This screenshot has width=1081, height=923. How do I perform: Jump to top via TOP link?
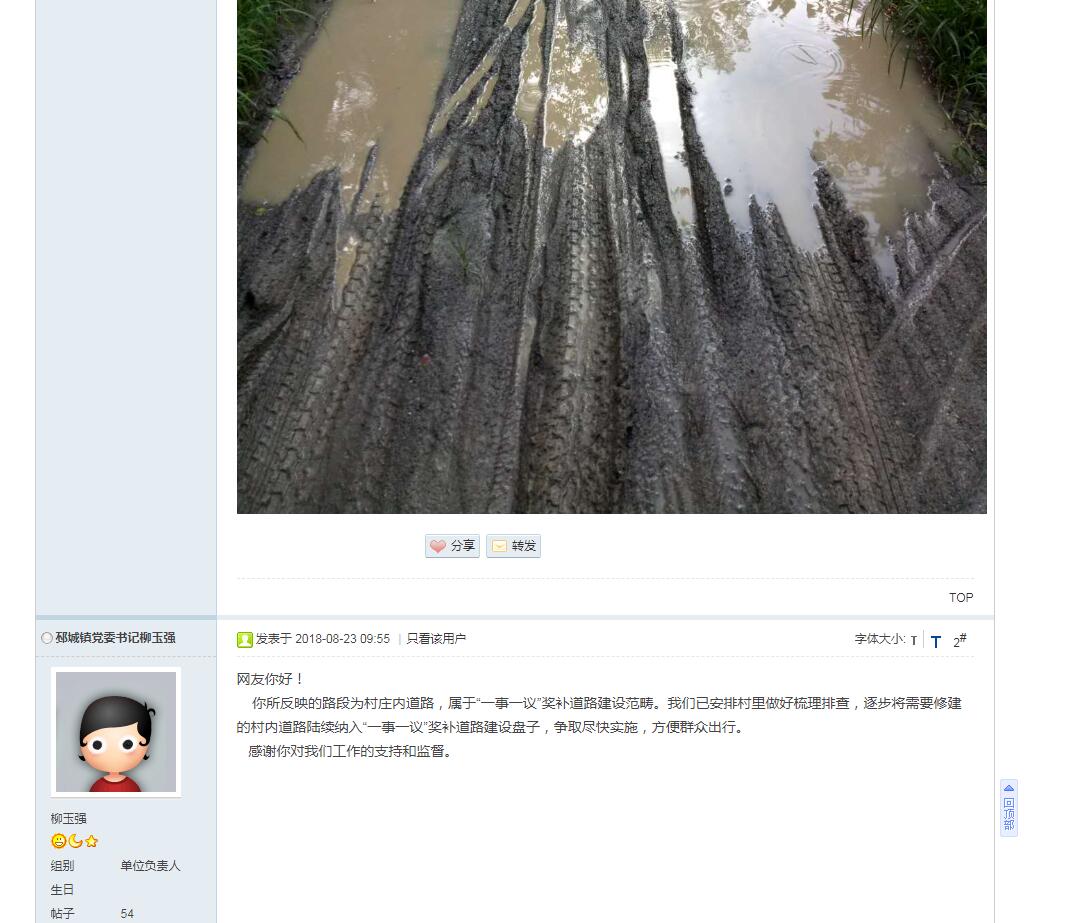(x=960, y=597)
